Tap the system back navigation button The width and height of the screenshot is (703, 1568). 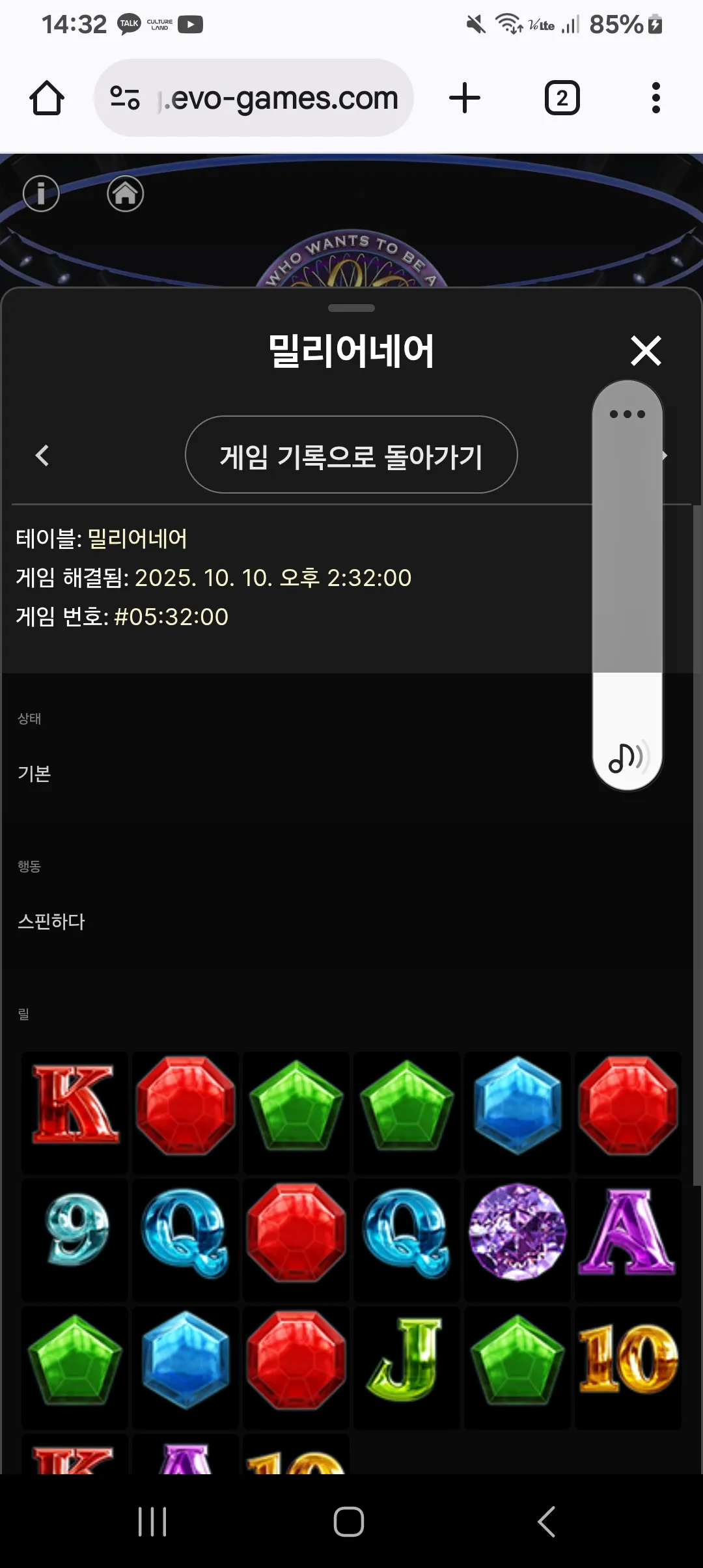point(547,1522)
